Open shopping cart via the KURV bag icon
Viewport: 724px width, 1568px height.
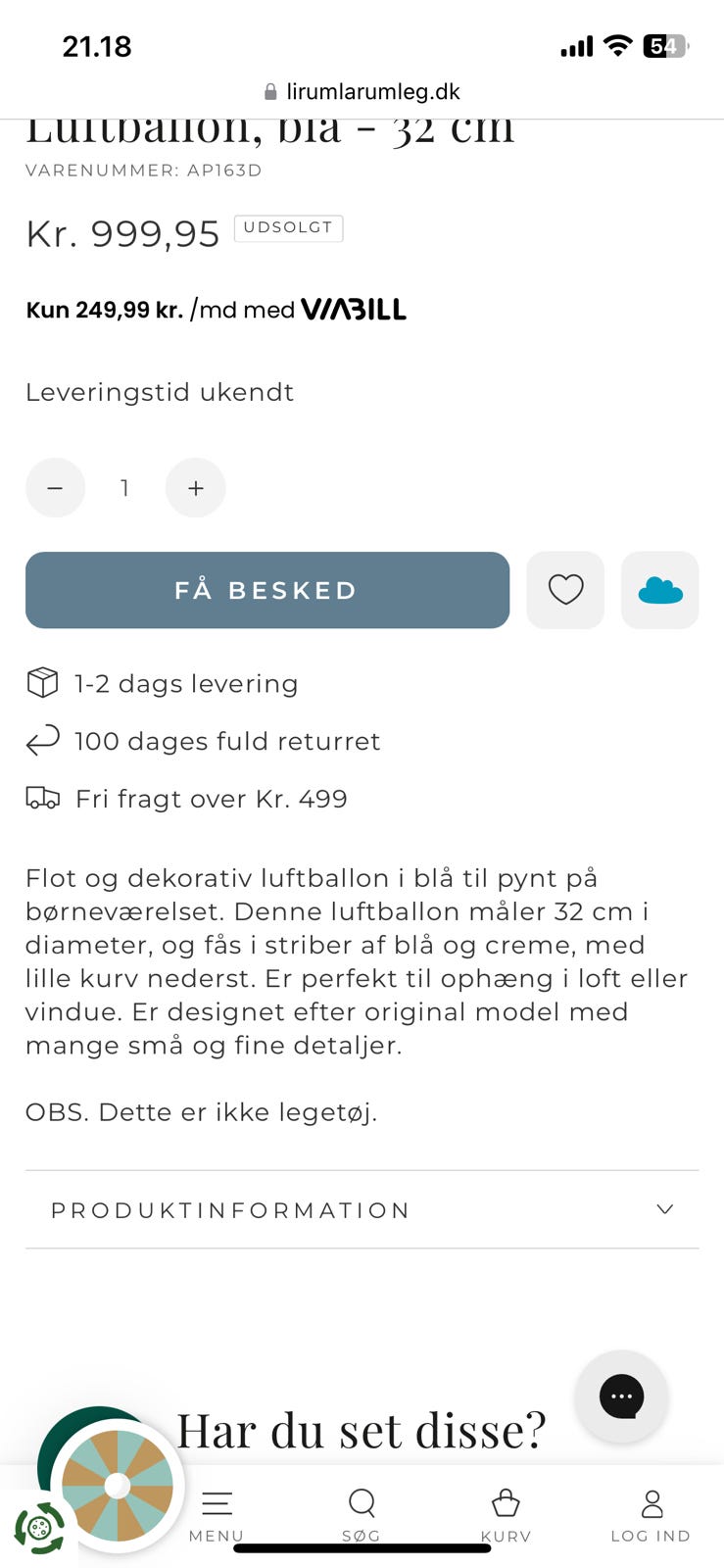click(506, 1501)
